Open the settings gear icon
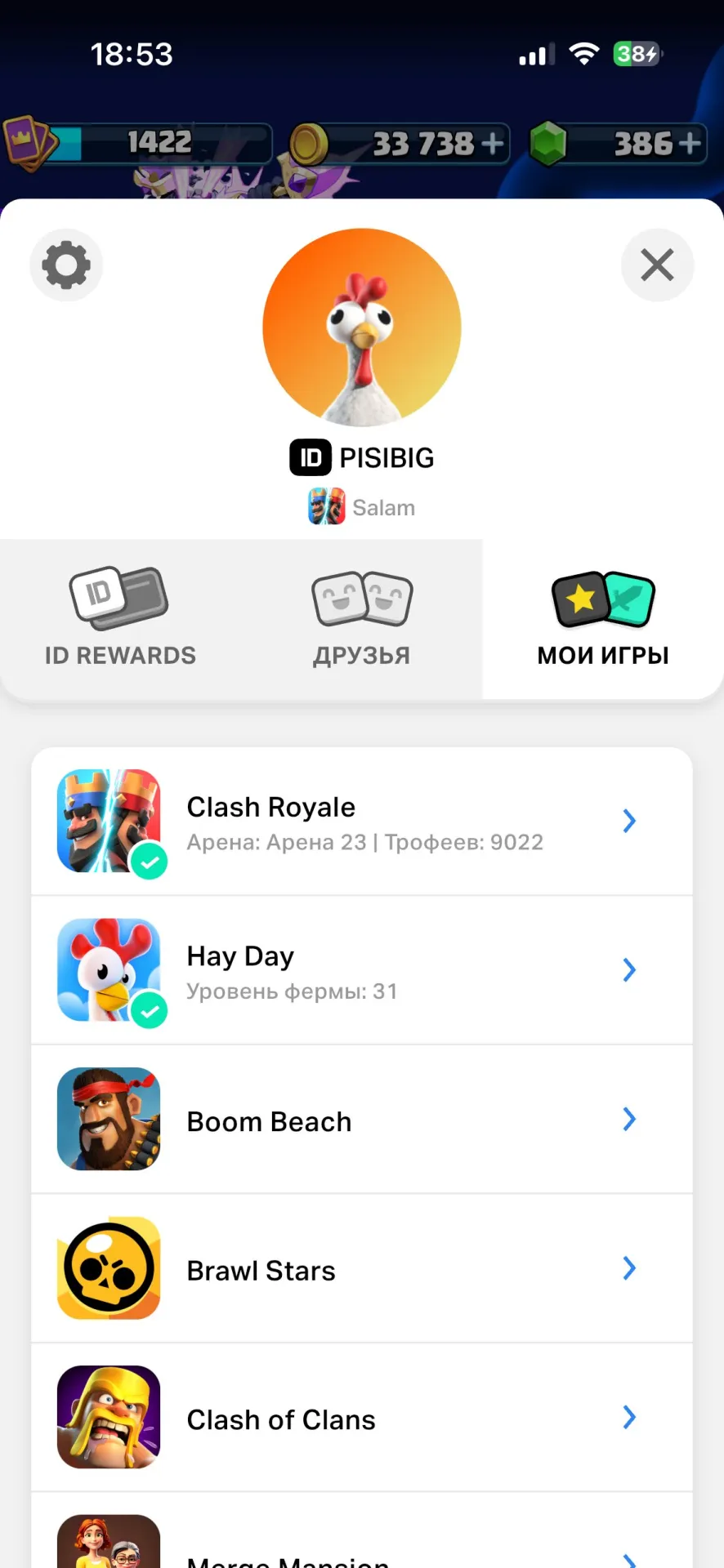The height and width of the screenshot is (1568, 724). pos(66,265)
